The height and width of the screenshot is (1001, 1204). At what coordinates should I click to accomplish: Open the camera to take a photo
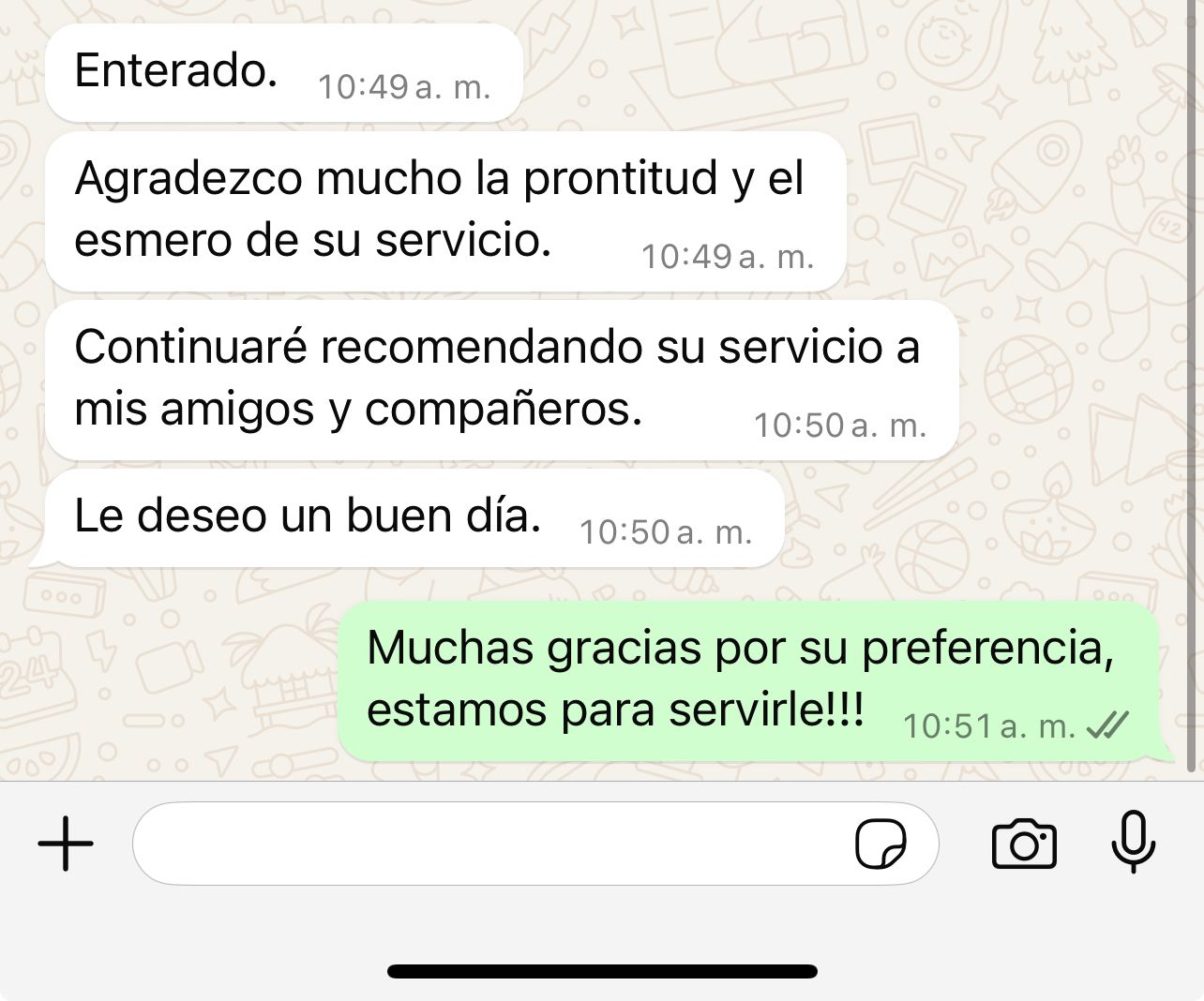point(1023,844)
